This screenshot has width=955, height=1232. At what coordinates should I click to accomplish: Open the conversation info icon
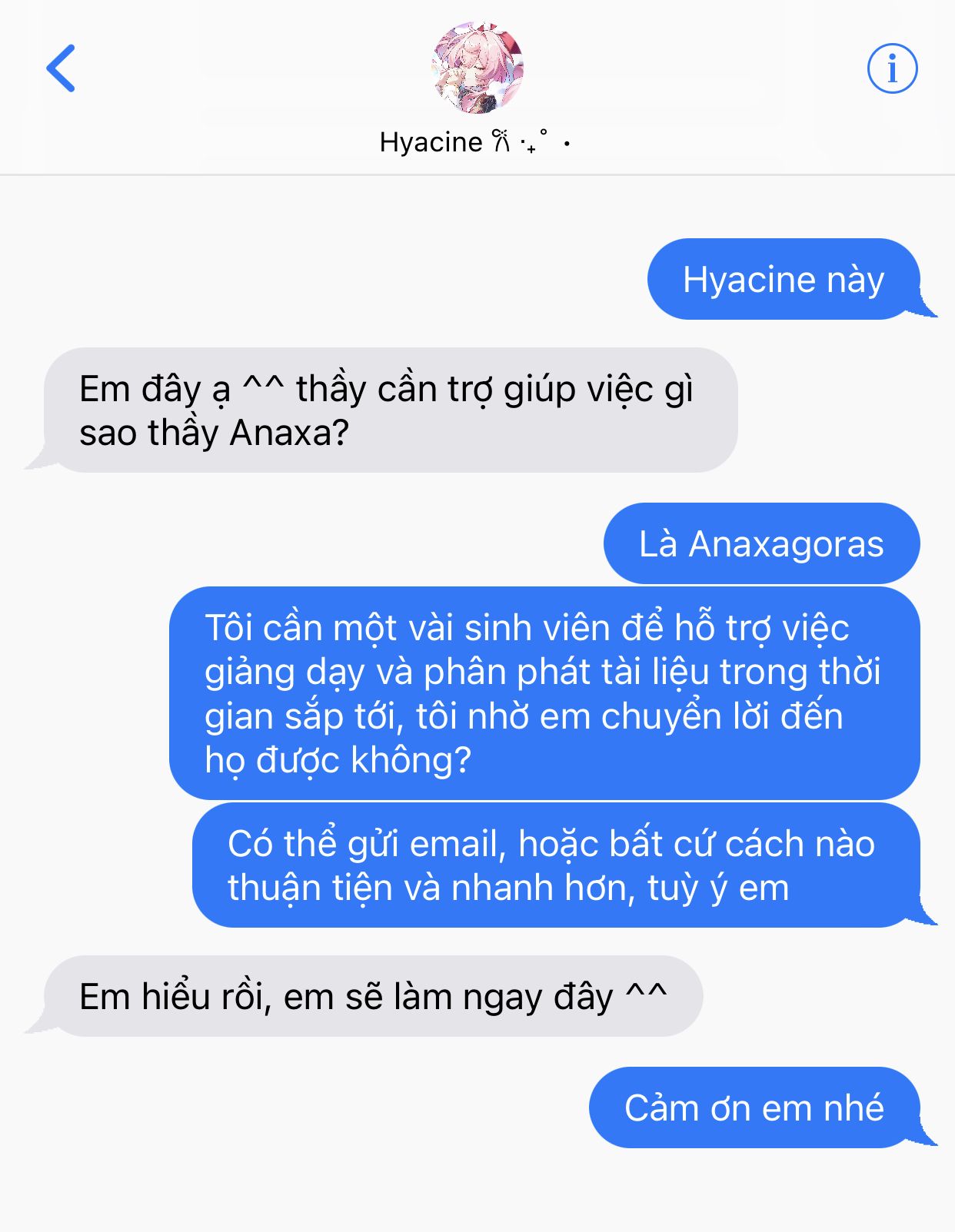tap(892, 68)
